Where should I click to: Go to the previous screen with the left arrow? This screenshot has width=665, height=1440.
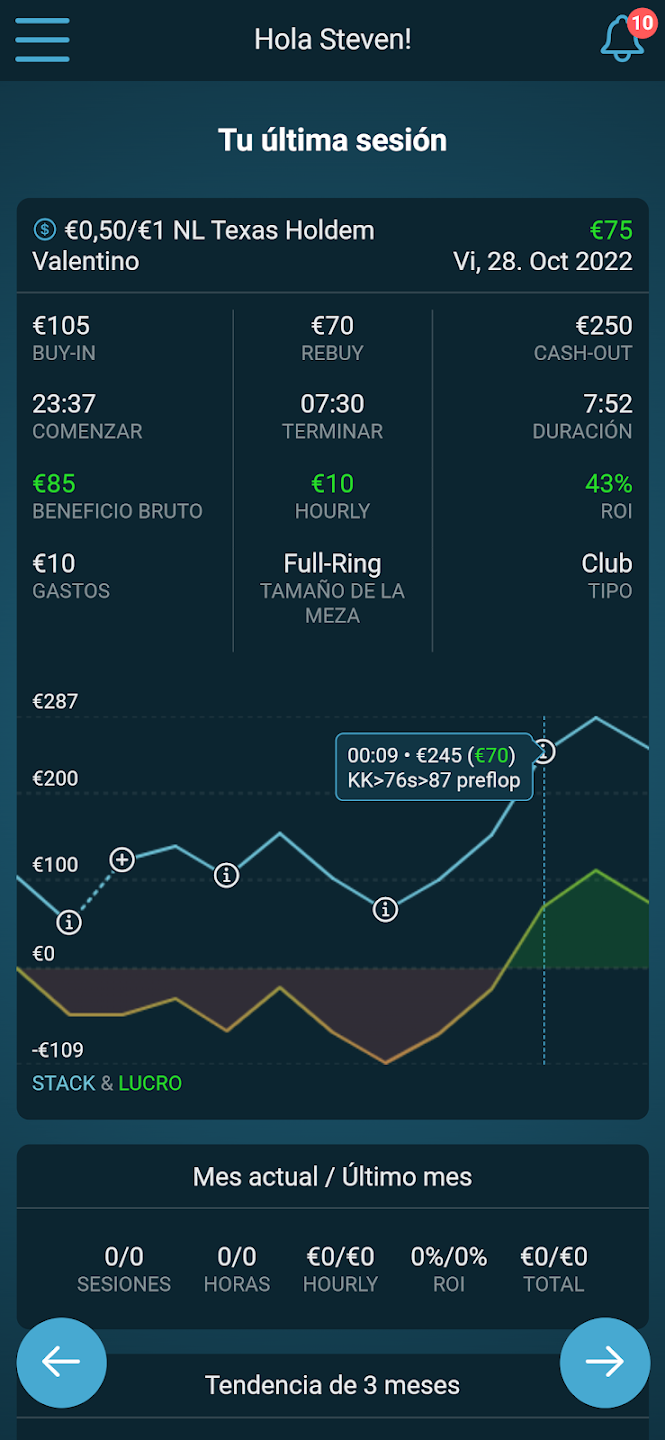(61, 1362)
